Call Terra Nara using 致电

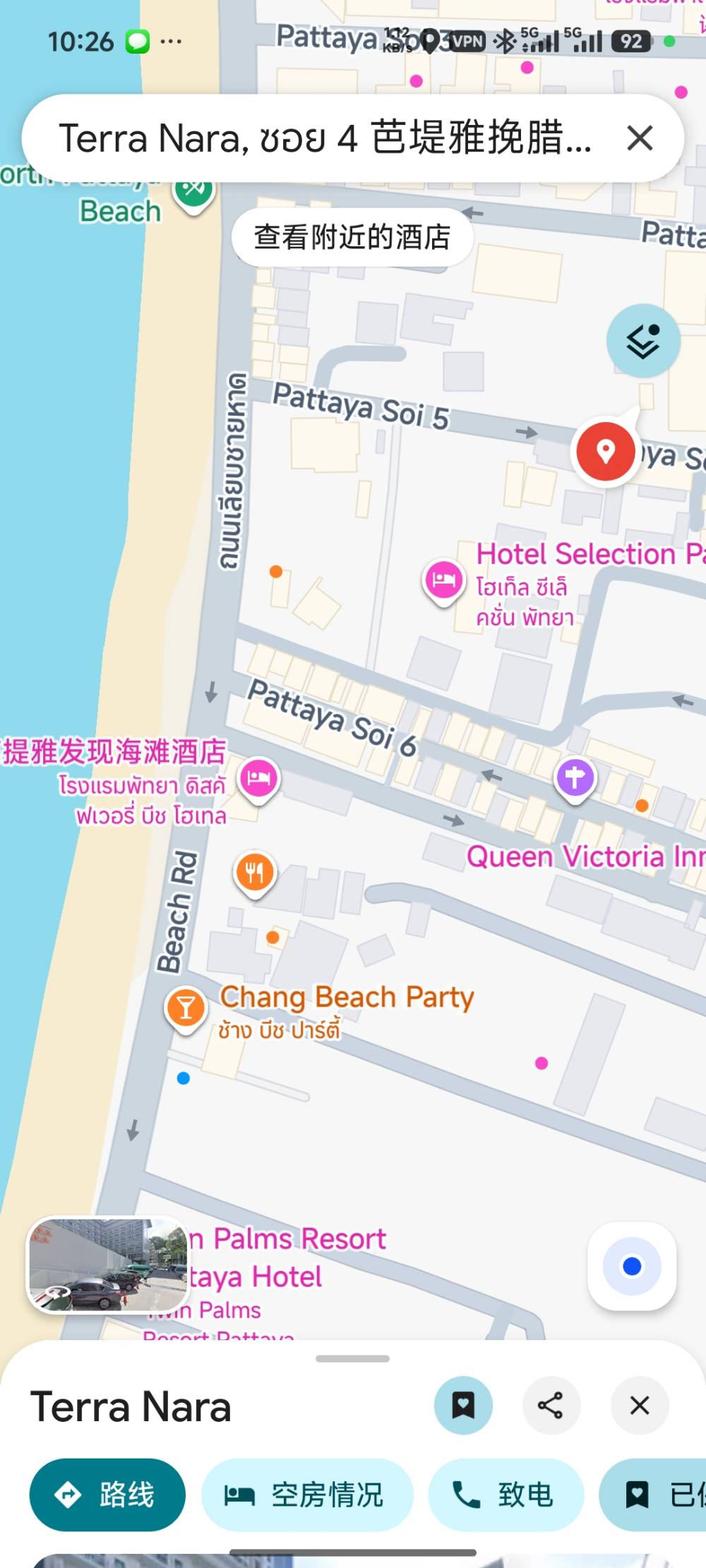[x=505, y=1494]
